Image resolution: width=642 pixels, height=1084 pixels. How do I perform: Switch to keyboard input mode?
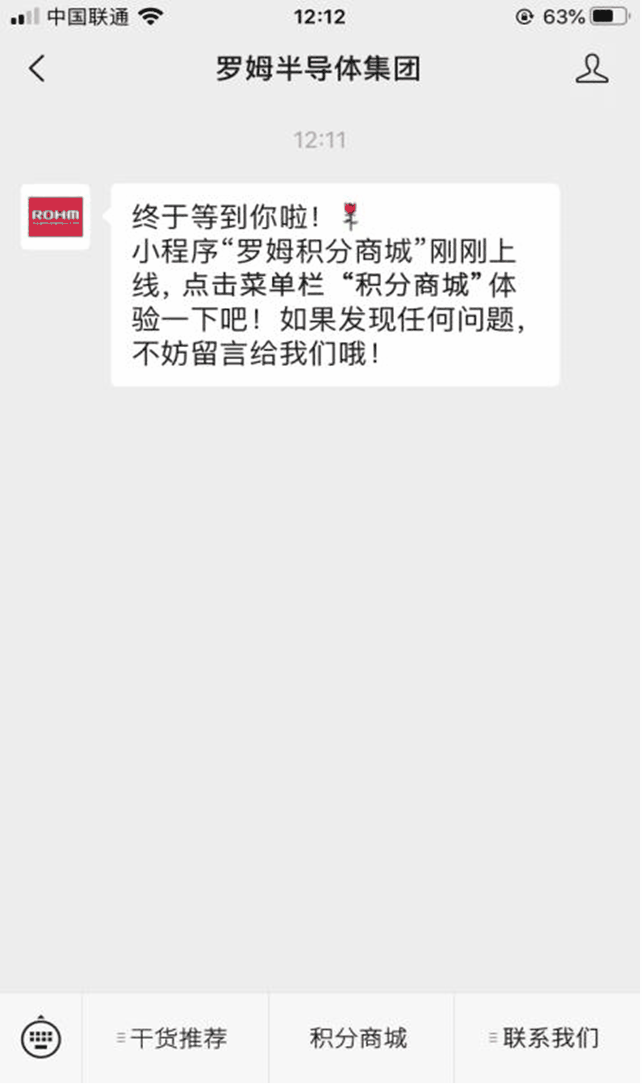[x=41, y=1038]
